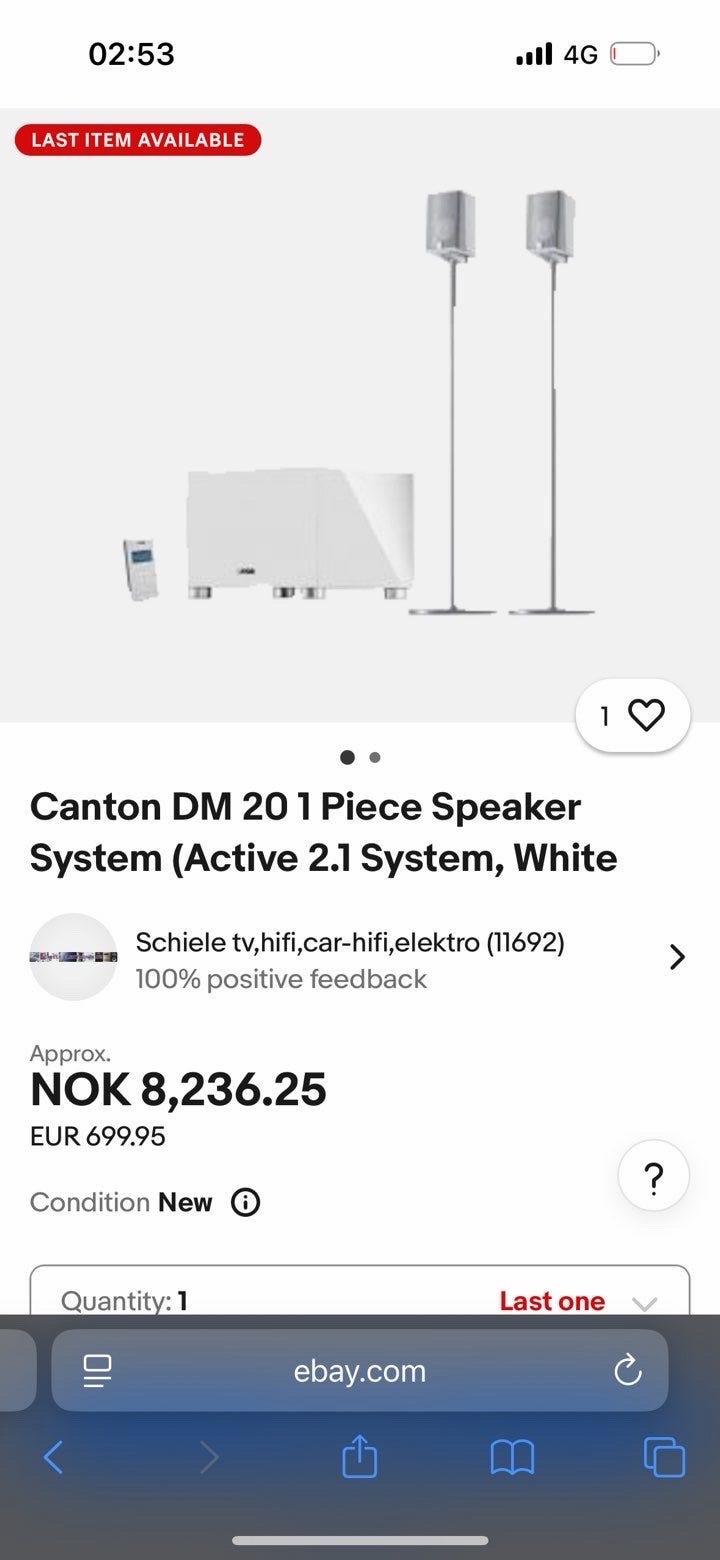Screen dimensions: 720x1560
Task: Add the Canton speaker to watchlist
Action: pyautogui.click(x=646, y=715)
